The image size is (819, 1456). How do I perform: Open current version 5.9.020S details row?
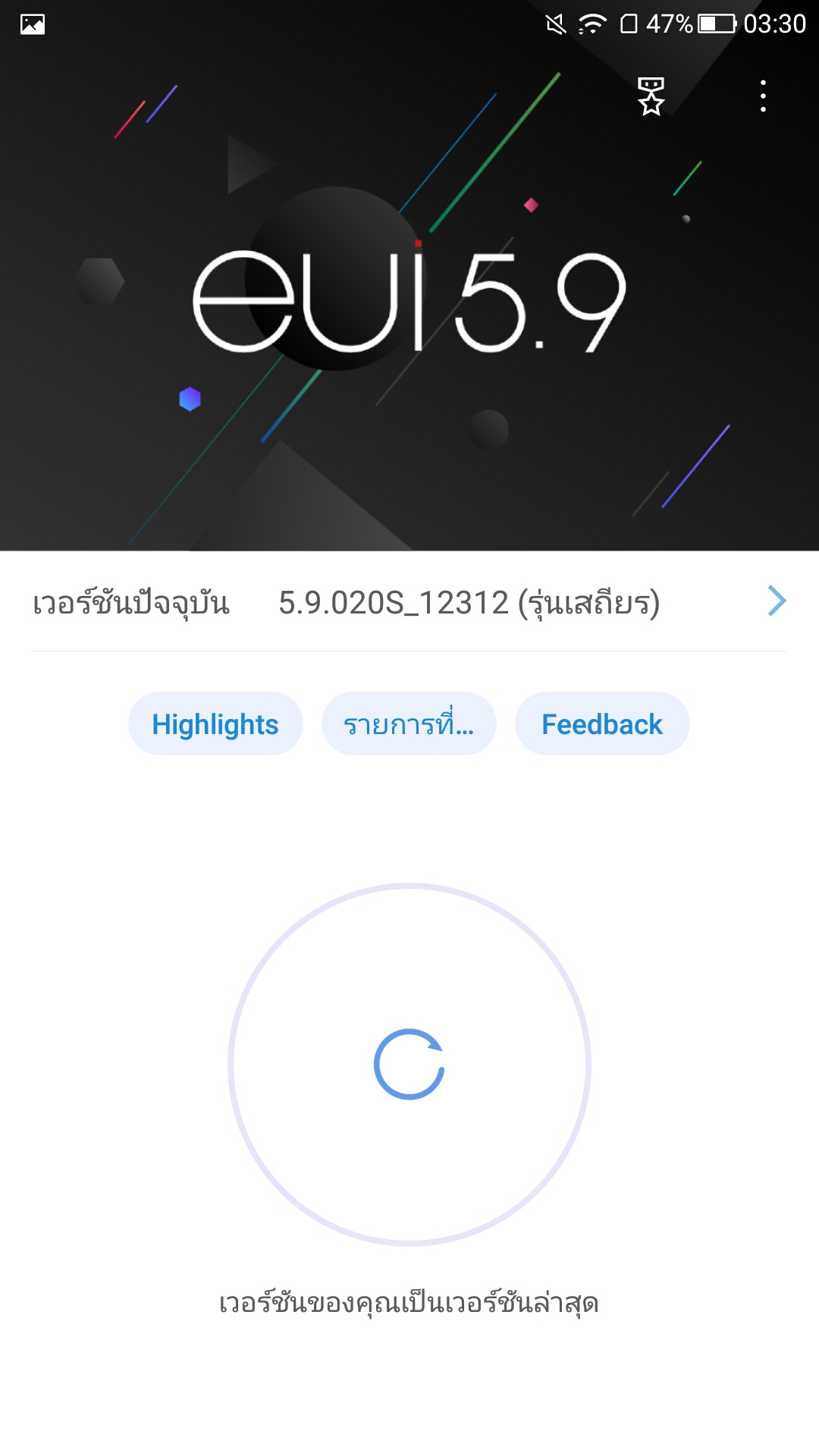[409, 602]
